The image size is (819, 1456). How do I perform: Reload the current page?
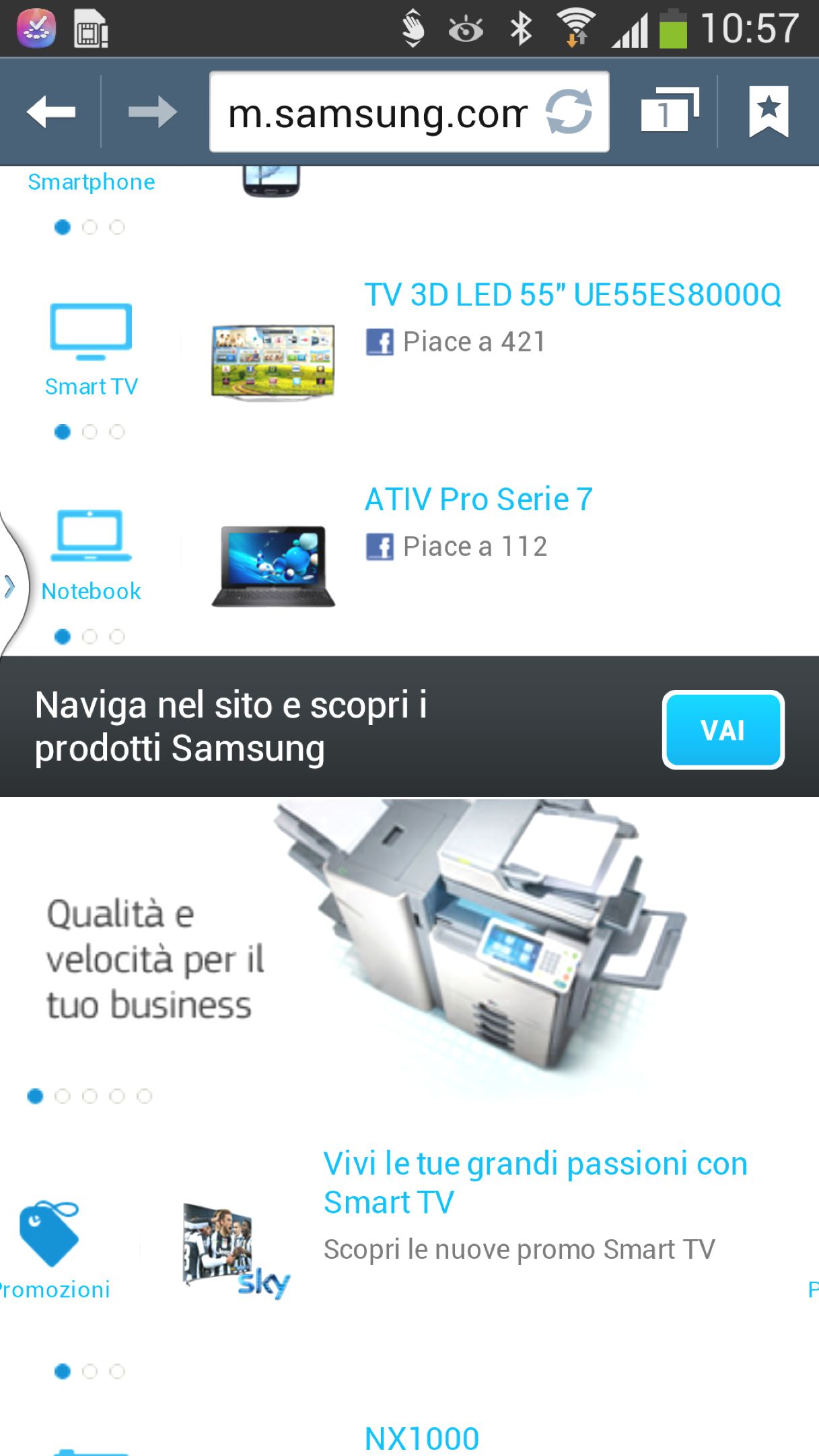point(569,112)
